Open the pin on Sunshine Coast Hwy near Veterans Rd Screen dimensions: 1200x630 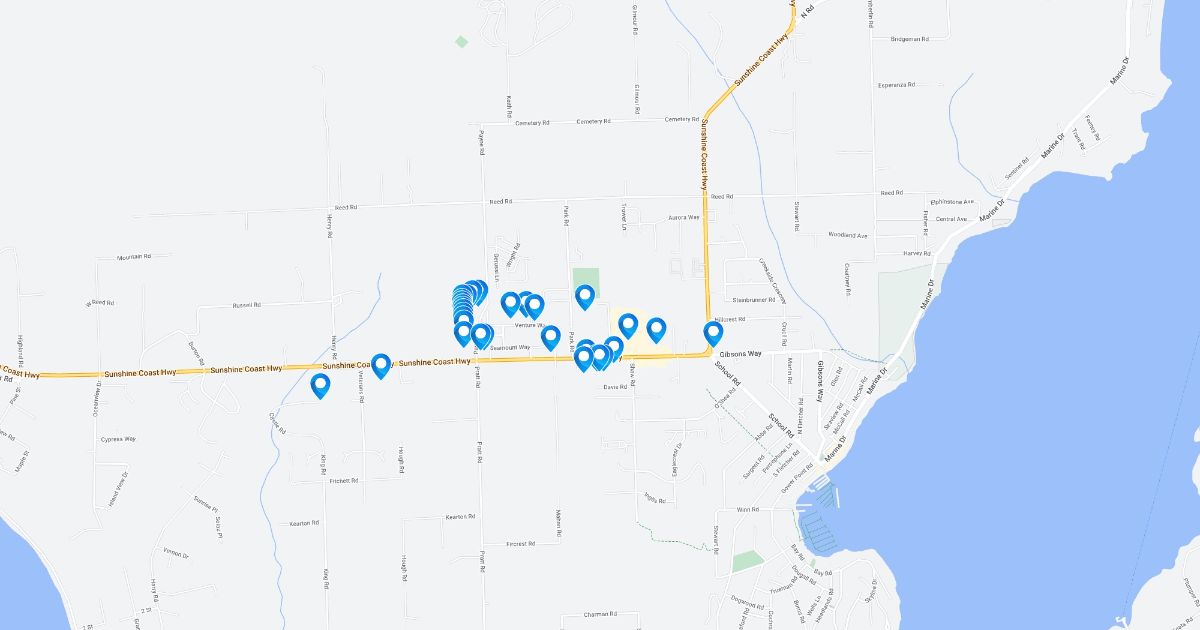[381, 365]
